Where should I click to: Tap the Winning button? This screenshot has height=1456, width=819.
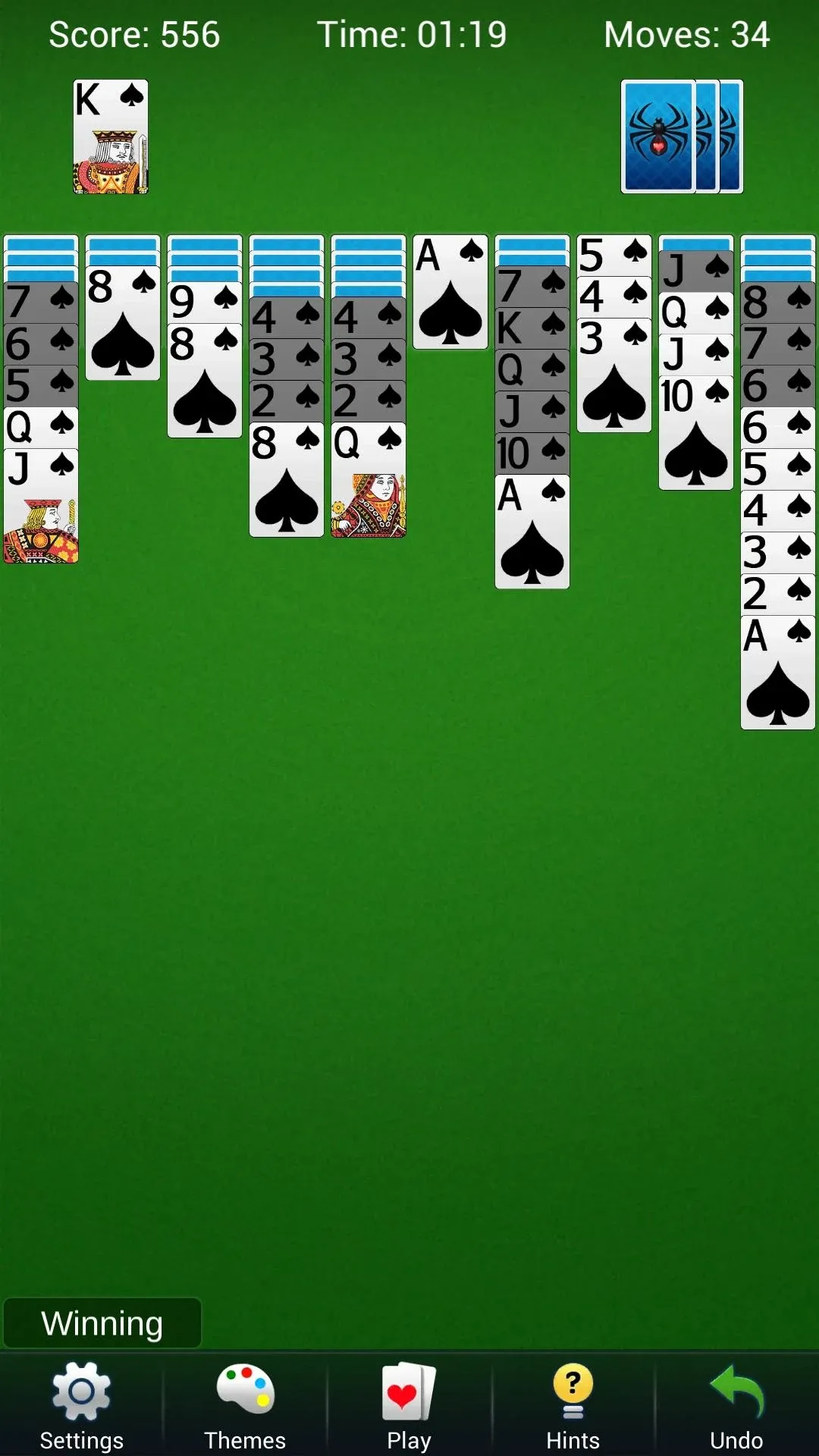pos(102,1323)
